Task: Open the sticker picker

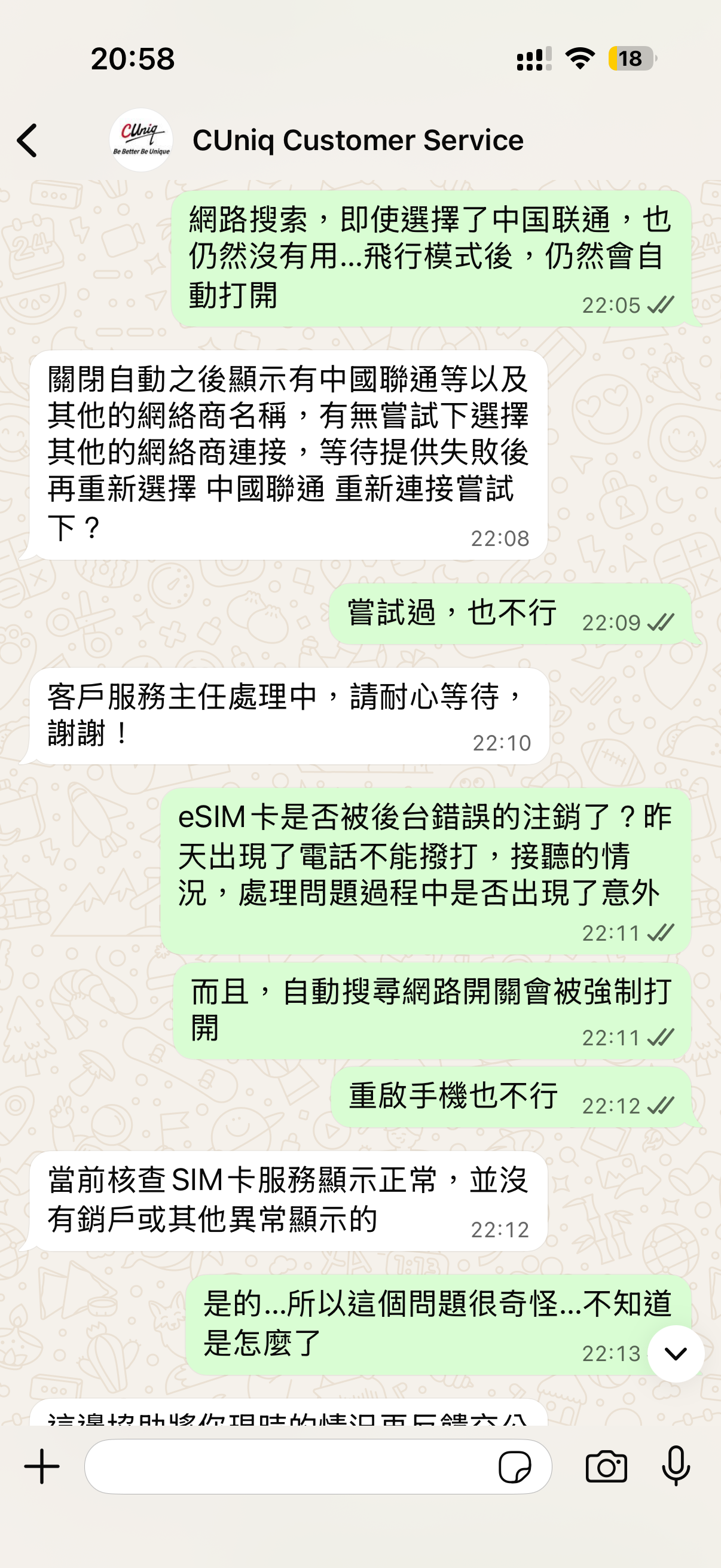Action: (x=515, y=1466)
